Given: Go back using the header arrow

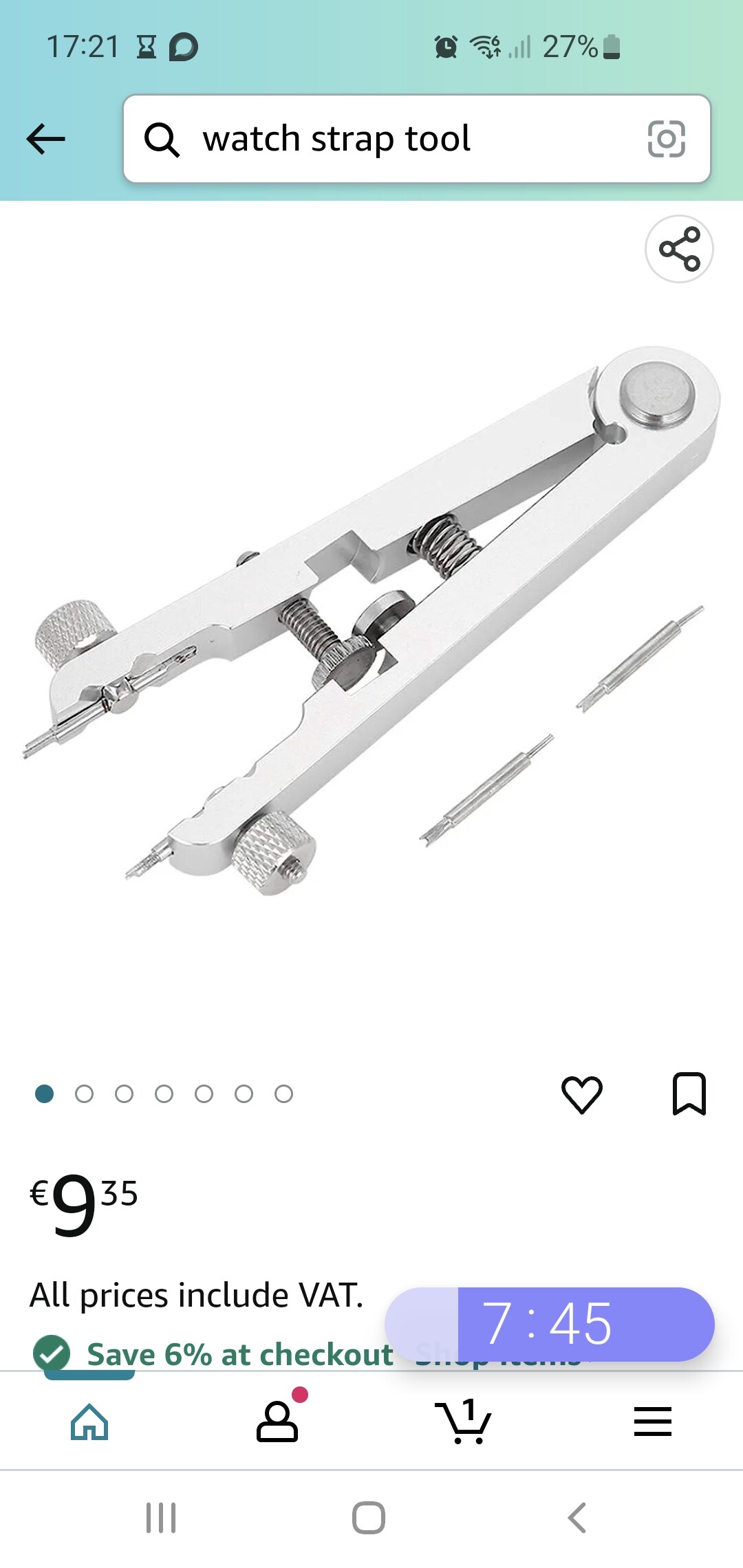Looking at the screenshot, I should [45, 139].
